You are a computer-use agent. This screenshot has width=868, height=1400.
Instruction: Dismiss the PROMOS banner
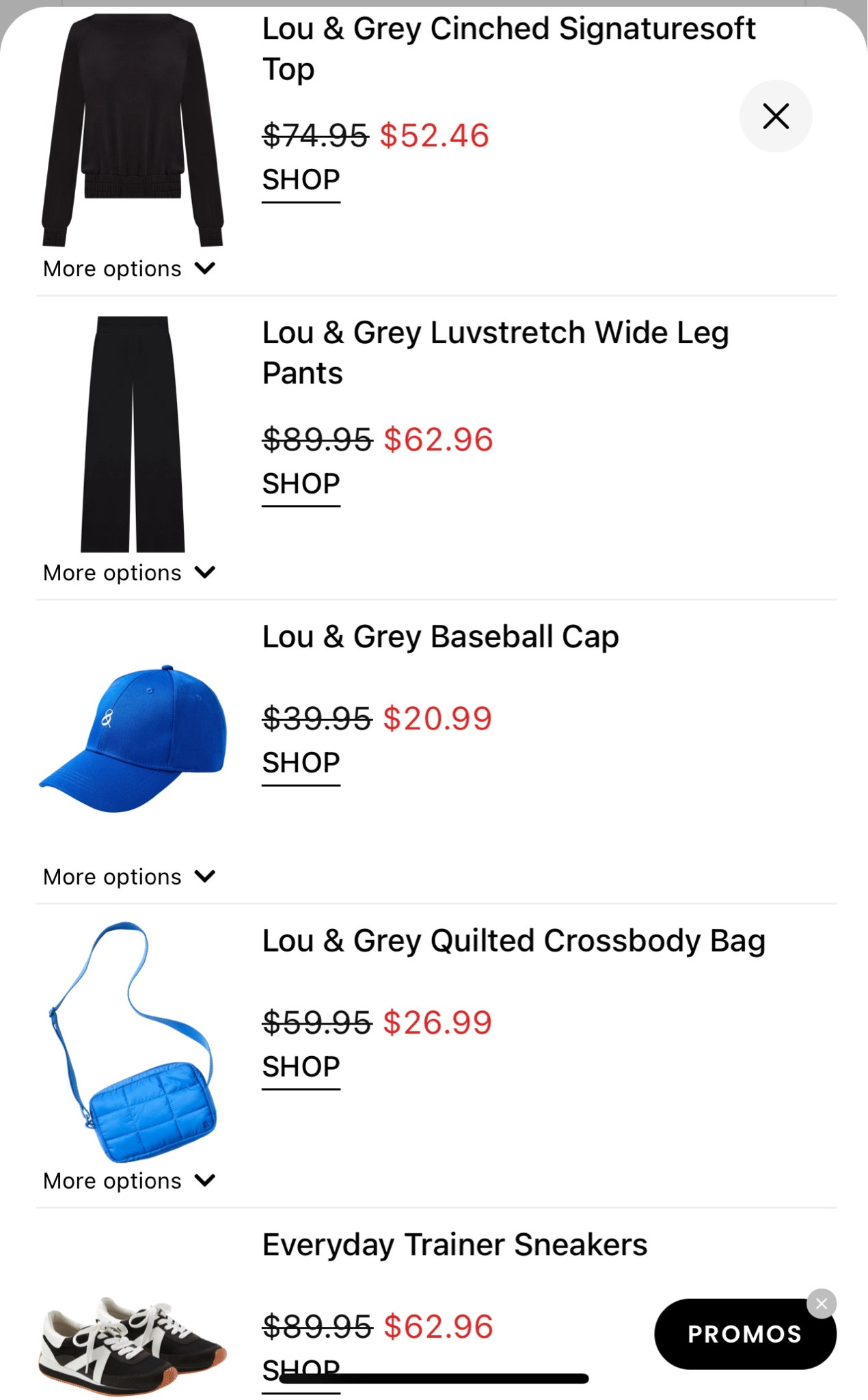(x=821, y=1304)
